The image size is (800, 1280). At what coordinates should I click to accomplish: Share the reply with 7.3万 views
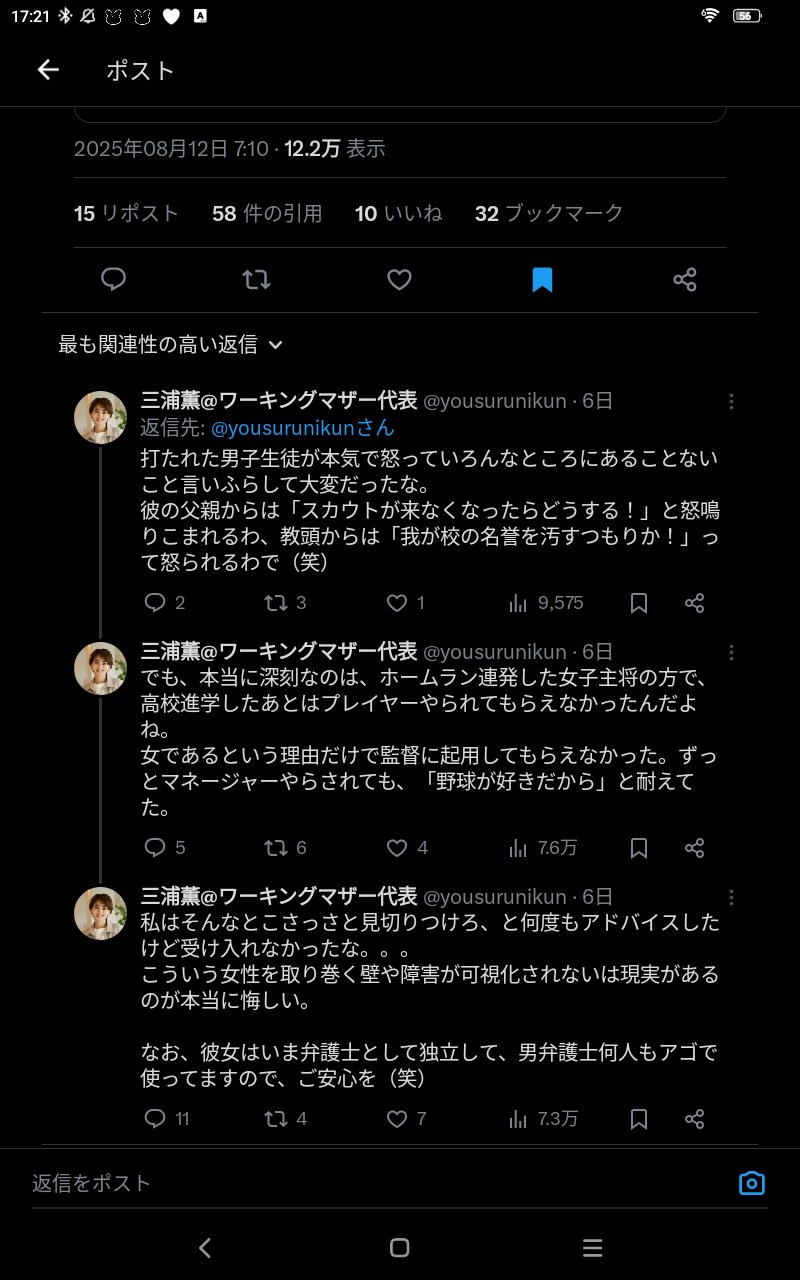pyautogui.click(x=695, y=1118)
